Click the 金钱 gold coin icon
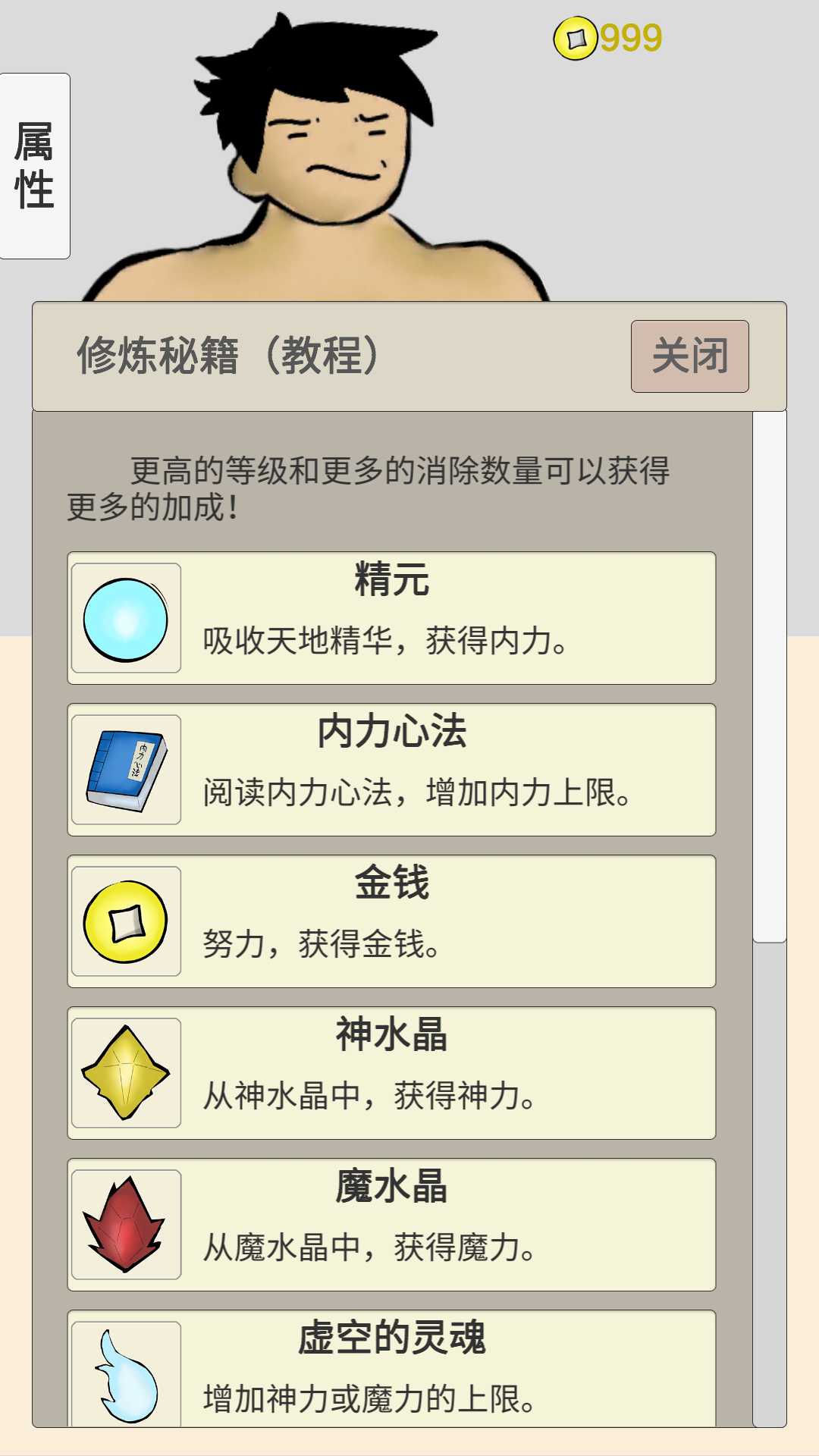 click(x=126, y=921)
